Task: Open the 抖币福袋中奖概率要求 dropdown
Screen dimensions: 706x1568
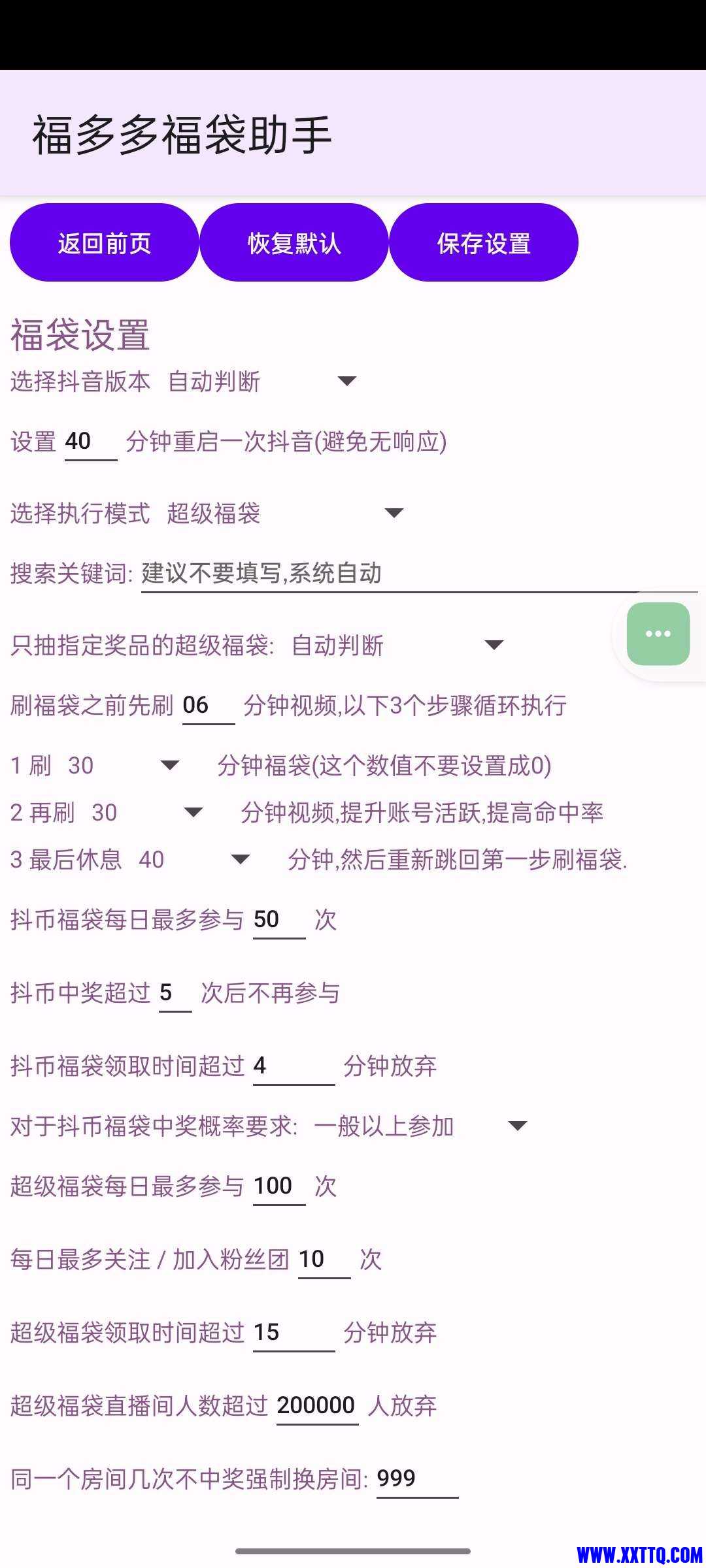Action: 420,1126
